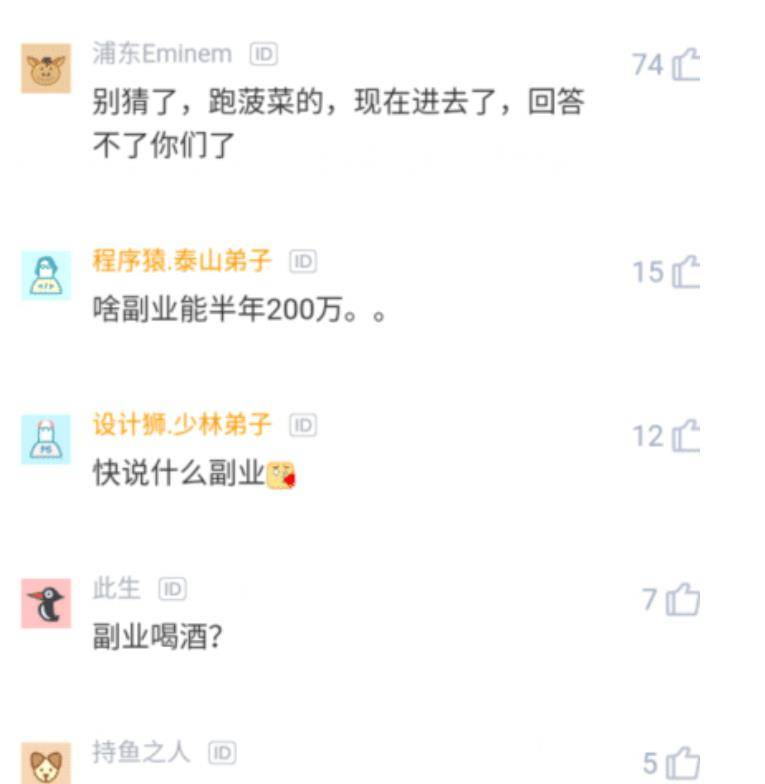Screen dimensions: 765x784
Task: Like 设计狮.少林弟子's comment
Action: click(686, 436)
